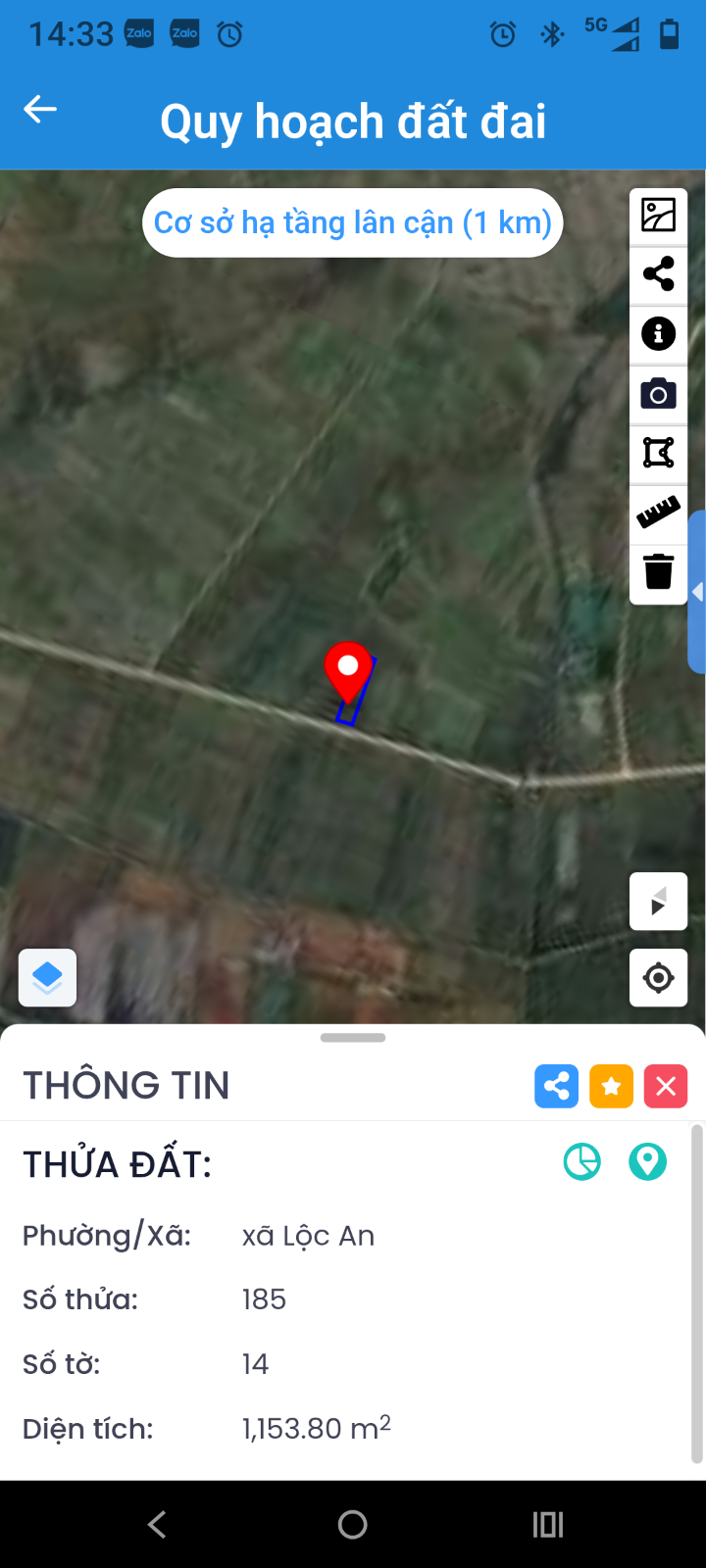Viewport: 706px width, 1568px height.
Task: Open the map image tool
Action: pos(658,215)
